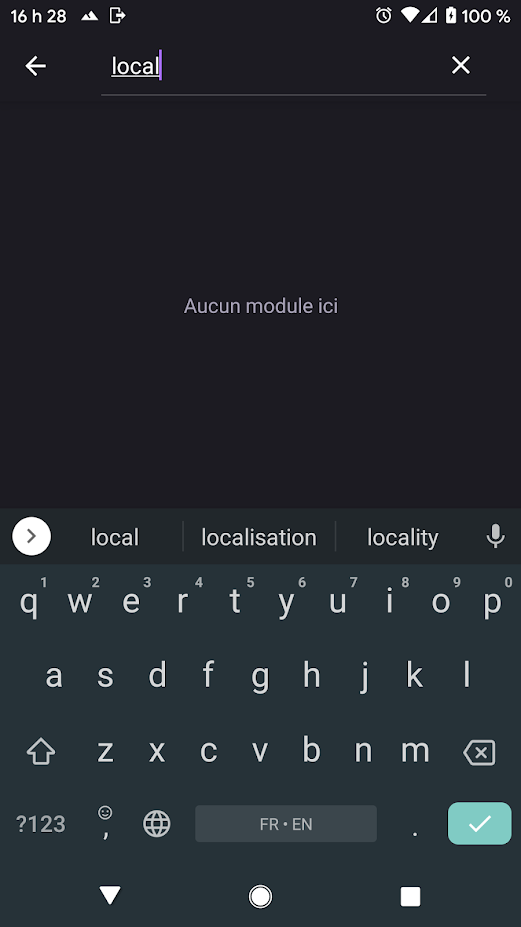Confirm search with the checkmark key

[479, 823]
